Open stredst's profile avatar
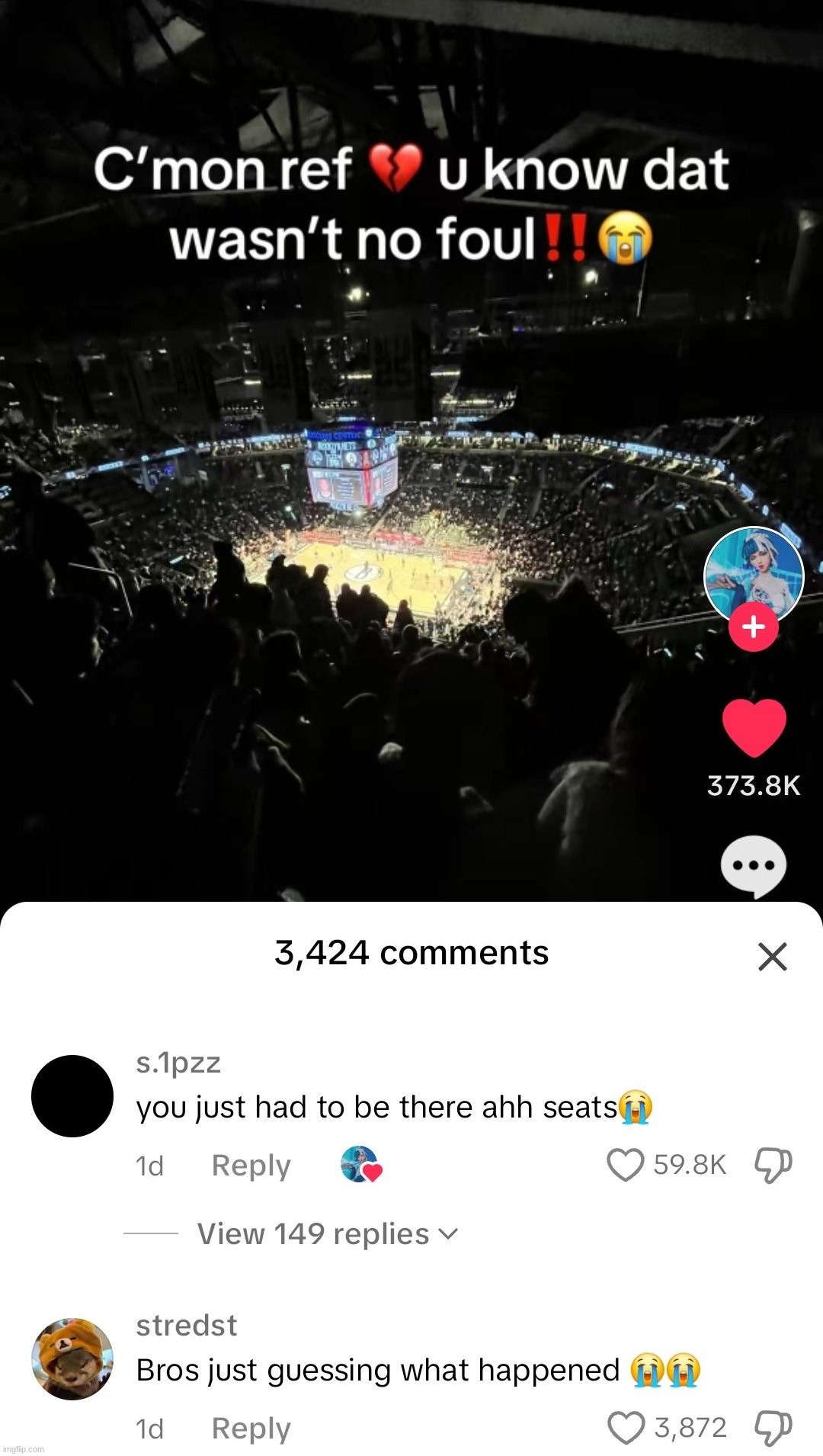The height and width of the screenshot is (1456, 823). [x=72, y=1358]
